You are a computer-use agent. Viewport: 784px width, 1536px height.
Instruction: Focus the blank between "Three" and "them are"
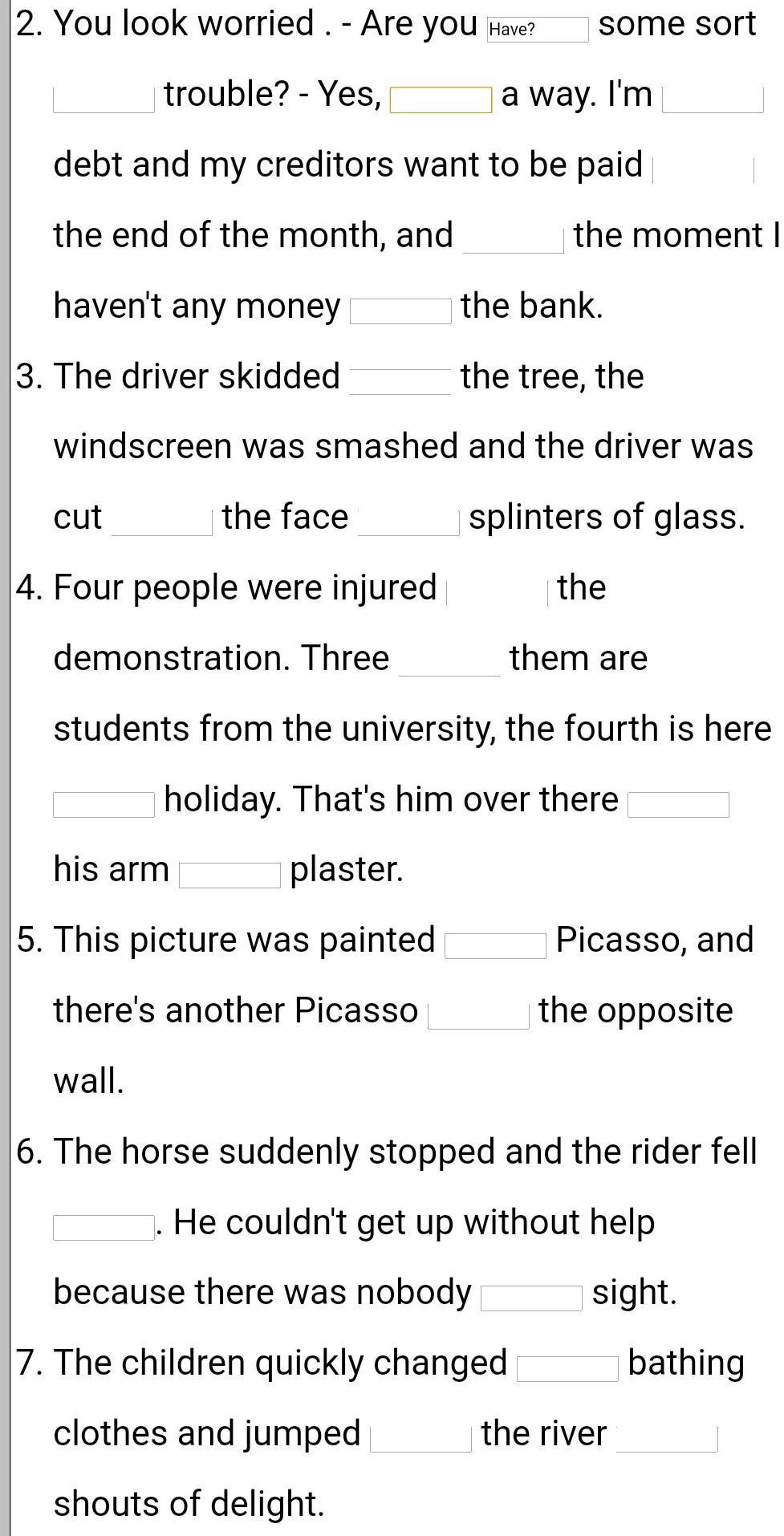(449, 664)
